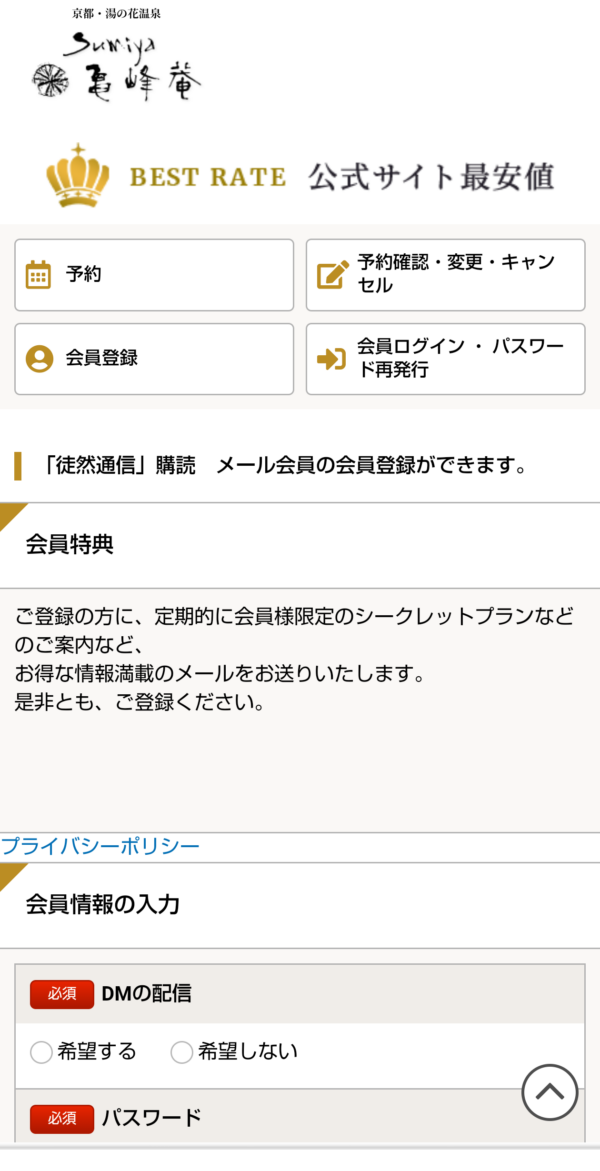This screenshot has width=600, height=1171.
Task: Open 予約確認・変更・キャンセル
Action: click(445, 275)
